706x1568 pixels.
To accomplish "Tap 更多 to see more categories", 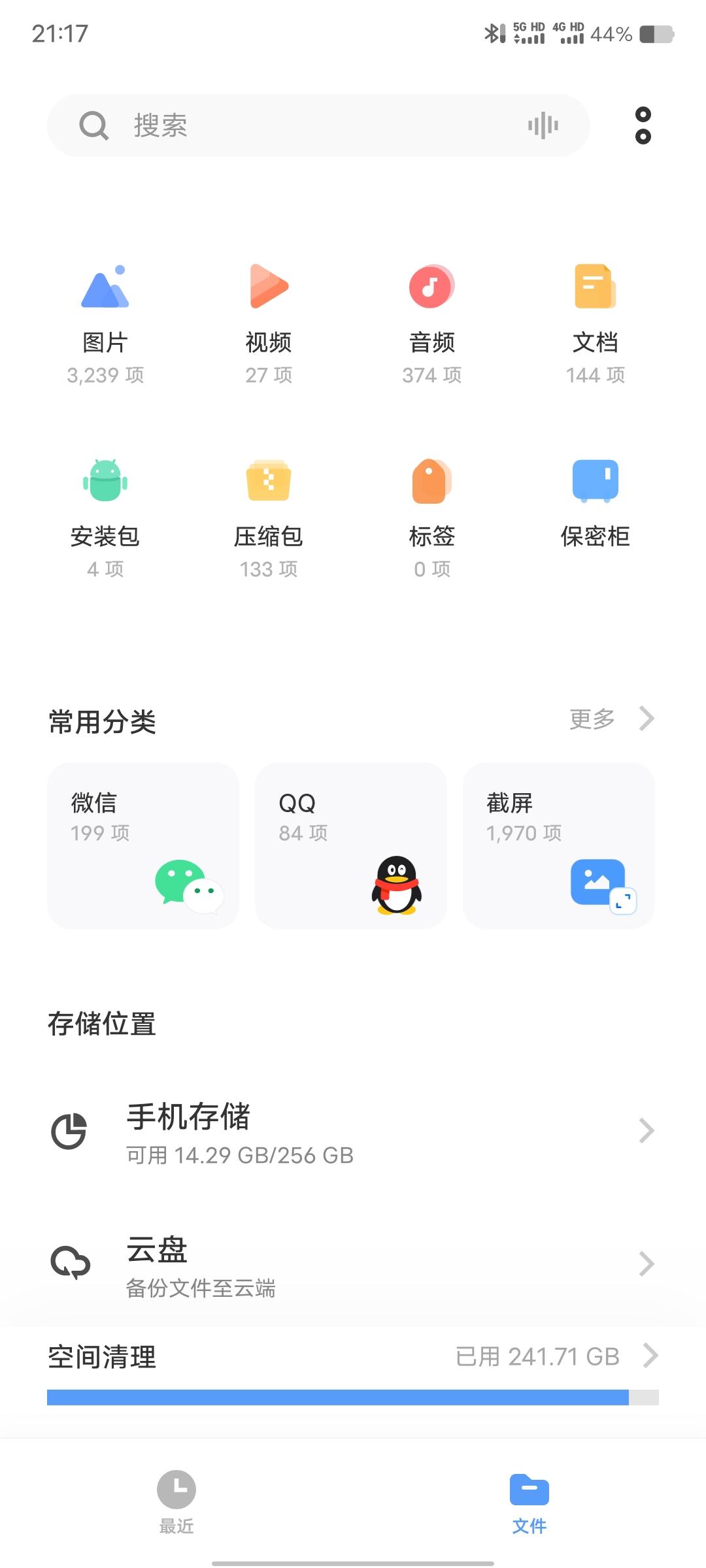I will tap(612, 719).
